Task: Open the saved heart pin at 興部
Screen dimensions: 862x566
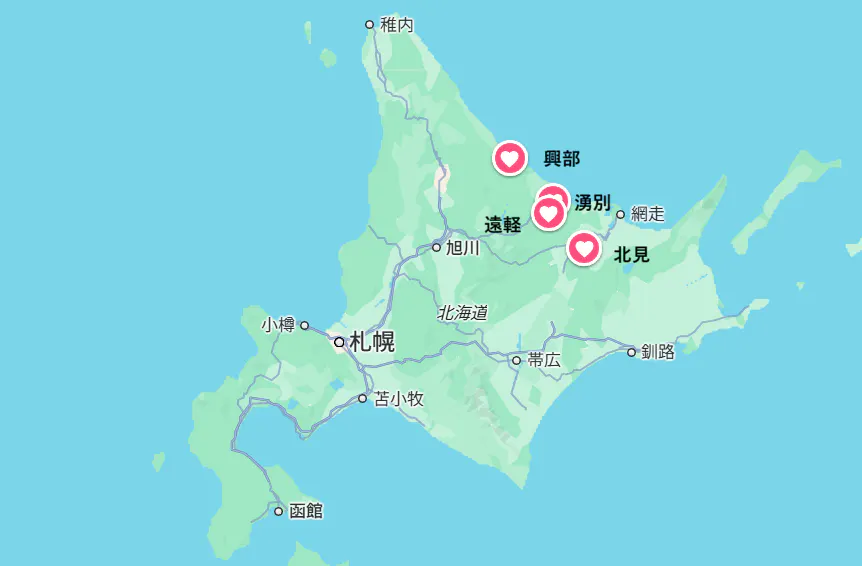Action: click(509, 158)
